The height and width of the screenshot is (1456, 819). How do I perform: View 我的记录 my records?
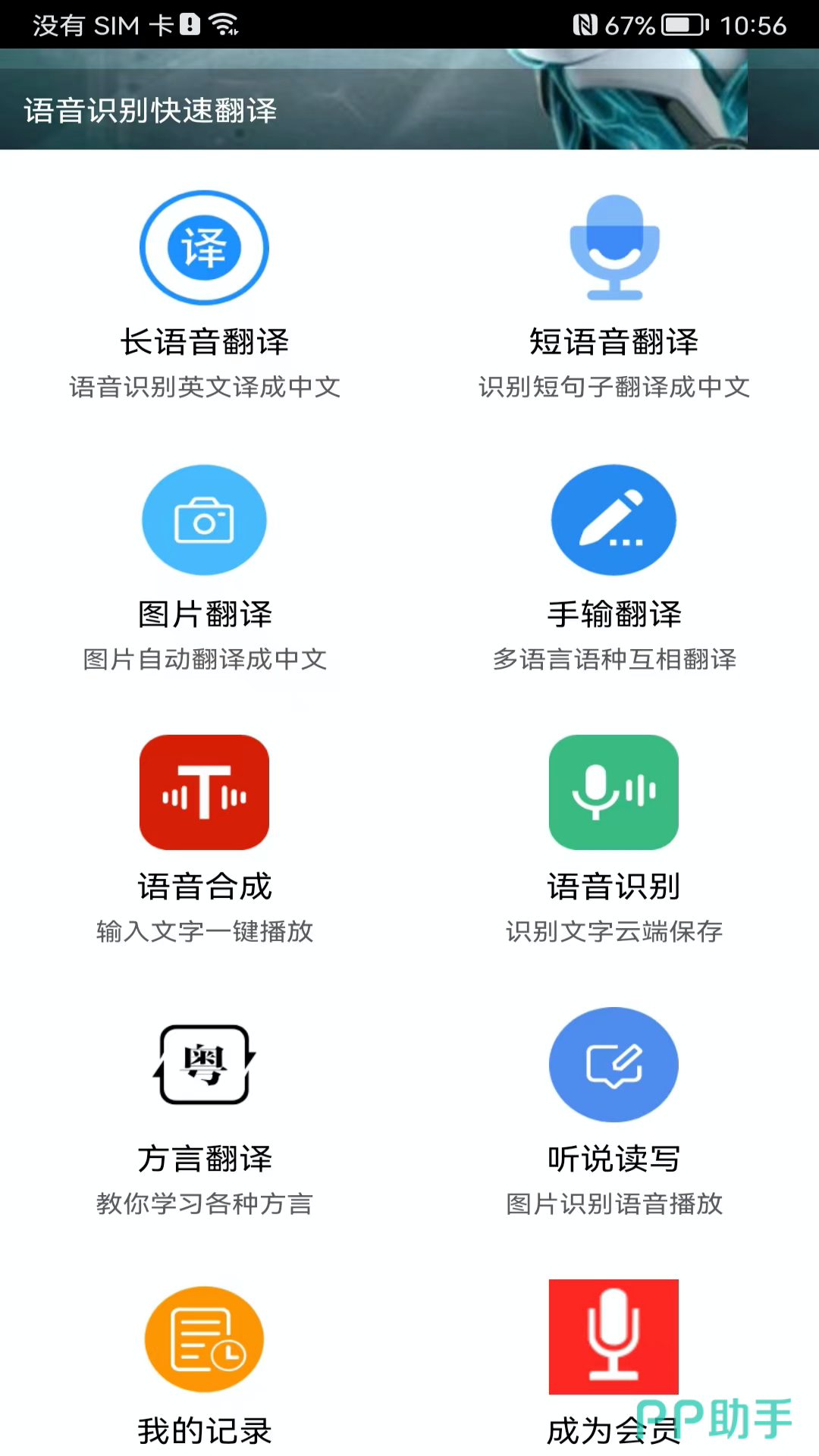(x=204, y=1339)
